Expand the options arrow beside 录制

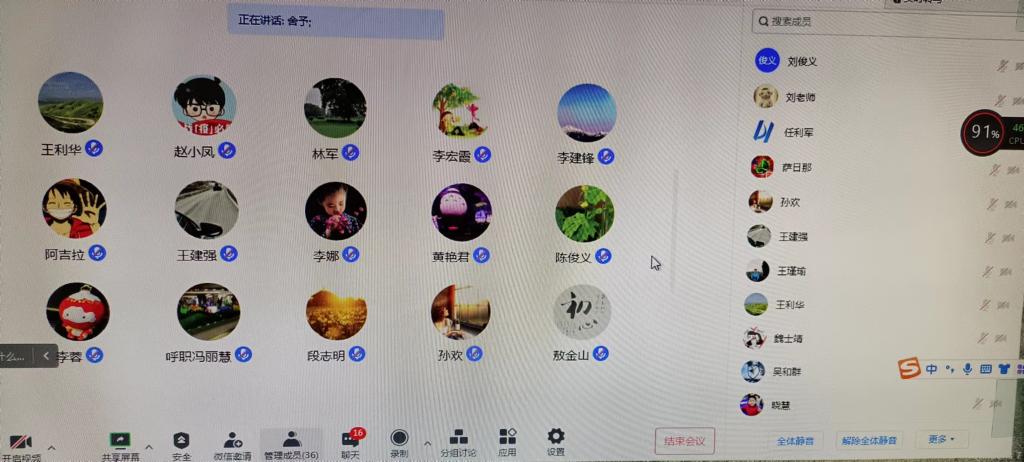pyautogui.click(x=427, y=443)
